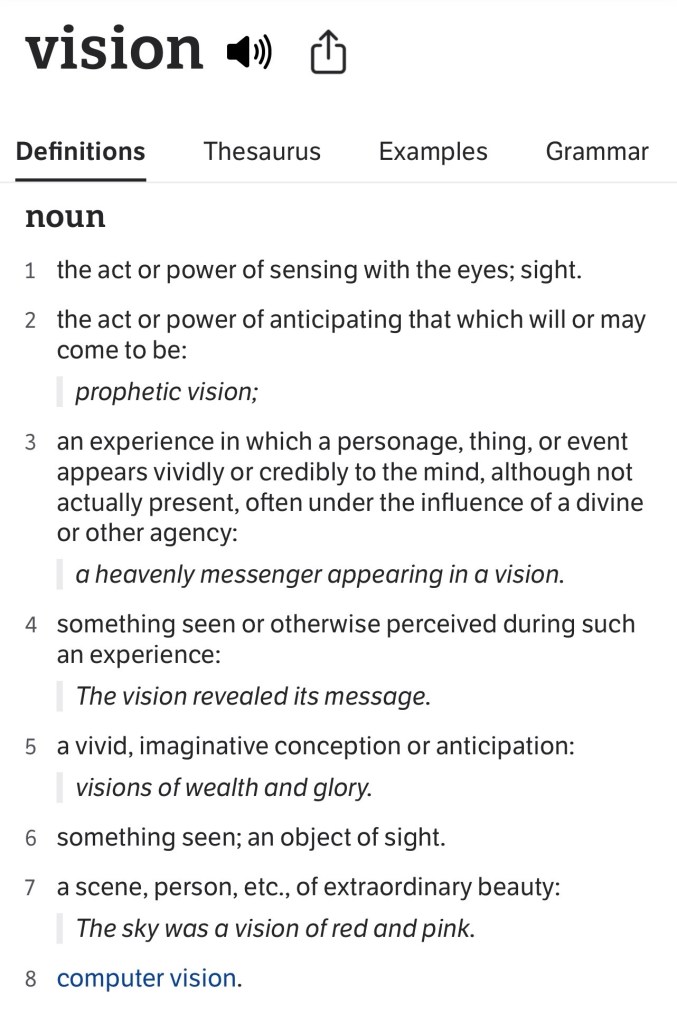The width and height of the screenshot is (677, 1024).
Task: Switch to the Thesaurus tab
Action: 262,152
